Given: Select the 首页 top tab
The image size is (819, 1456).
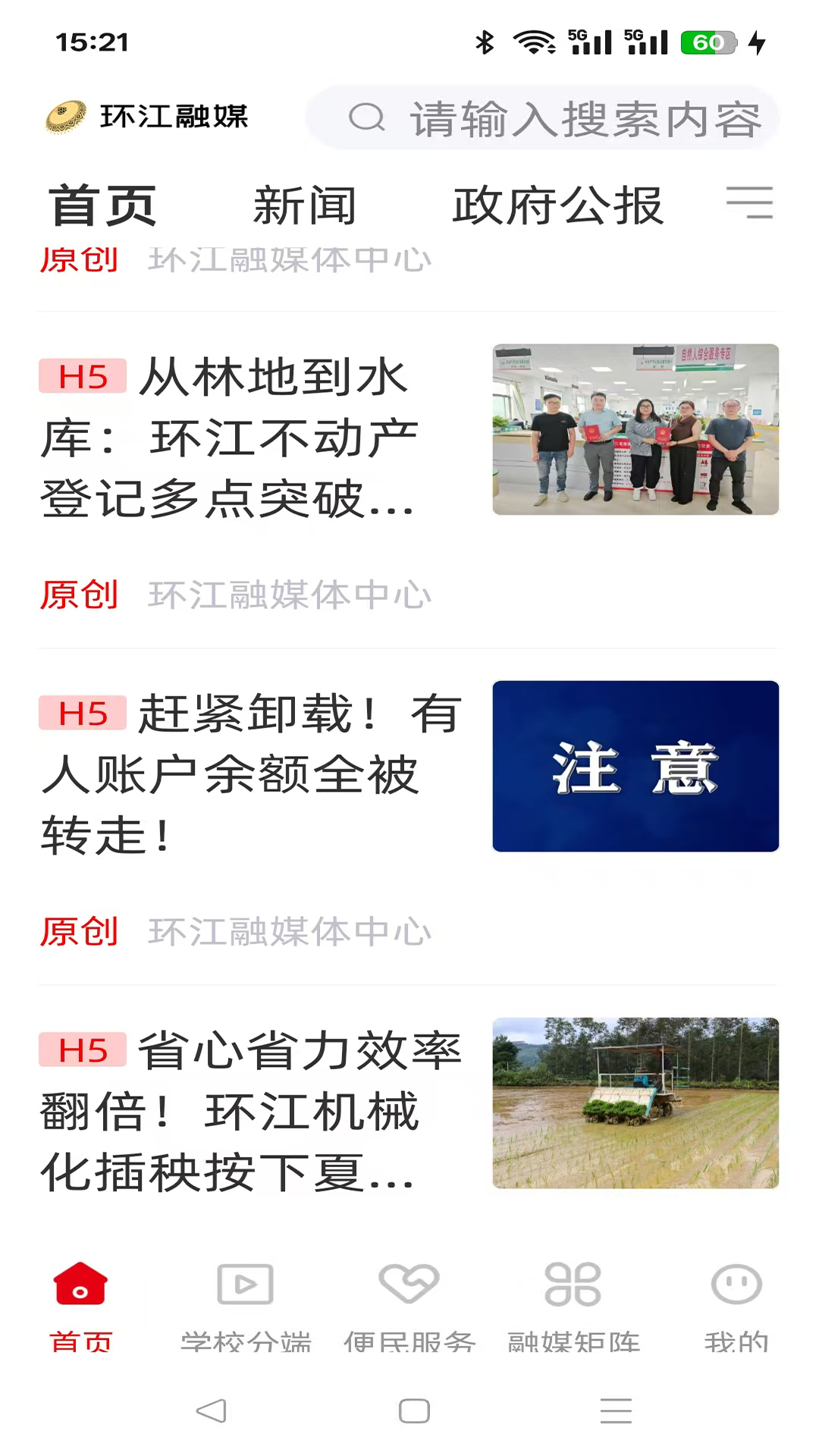Looking at the screenshot, I should click(103, 206).
